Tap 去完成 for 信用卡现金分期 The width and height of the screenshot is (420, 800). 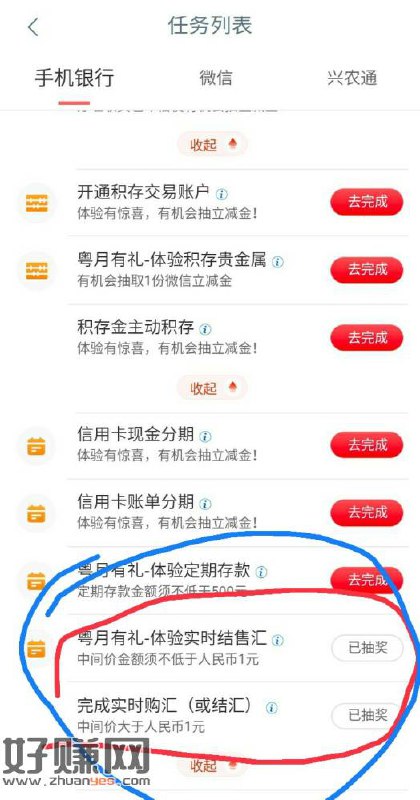pyautogui.click(x=367, y=445)
